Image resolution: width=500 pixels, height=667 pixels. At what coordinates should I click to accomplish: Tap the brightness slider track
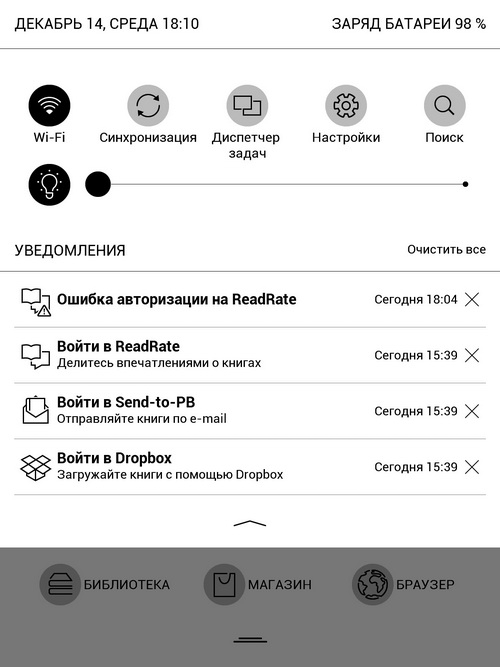pyautogui.click(x=277, y=184)
